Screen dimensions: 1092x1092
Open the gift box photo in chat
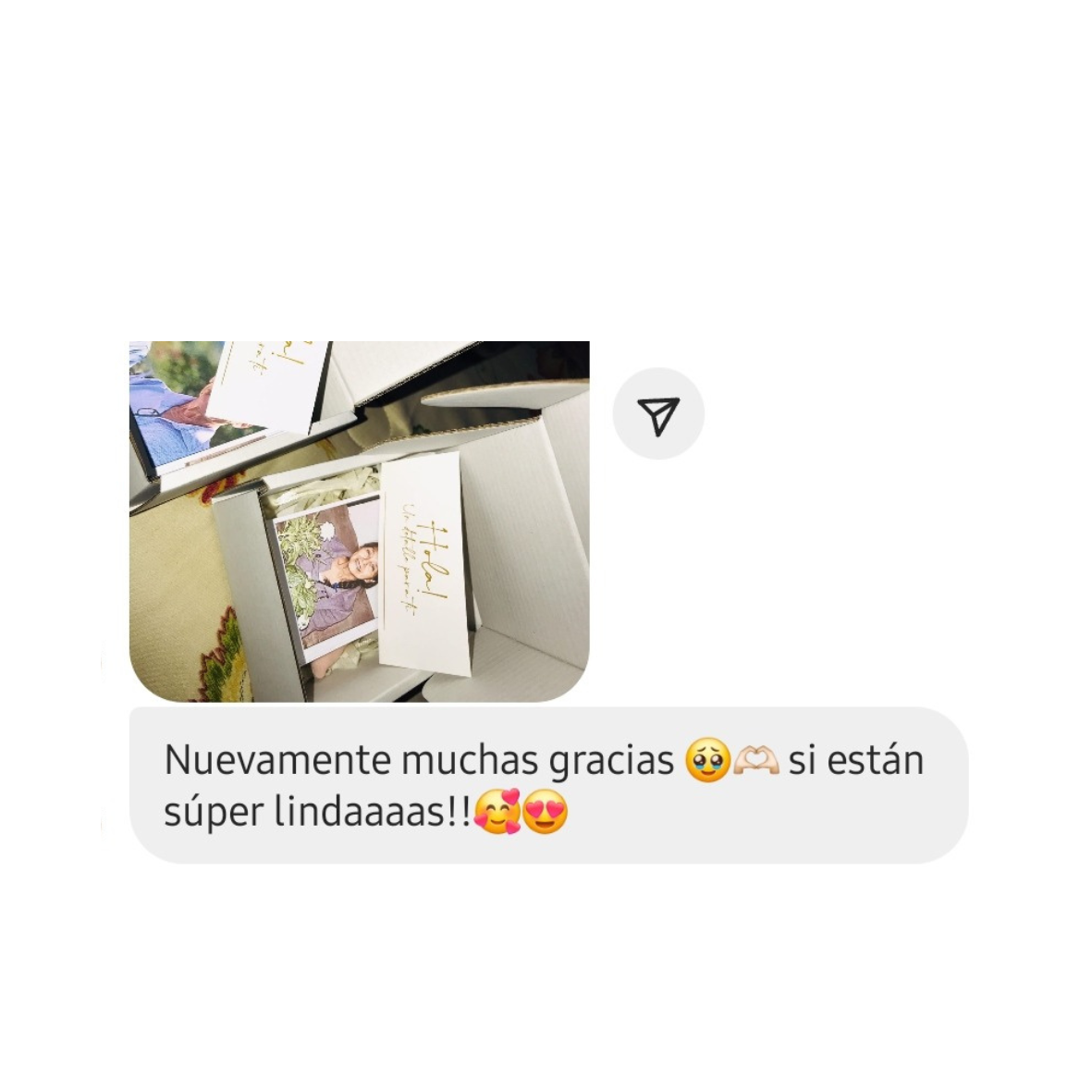click(359, 521)
